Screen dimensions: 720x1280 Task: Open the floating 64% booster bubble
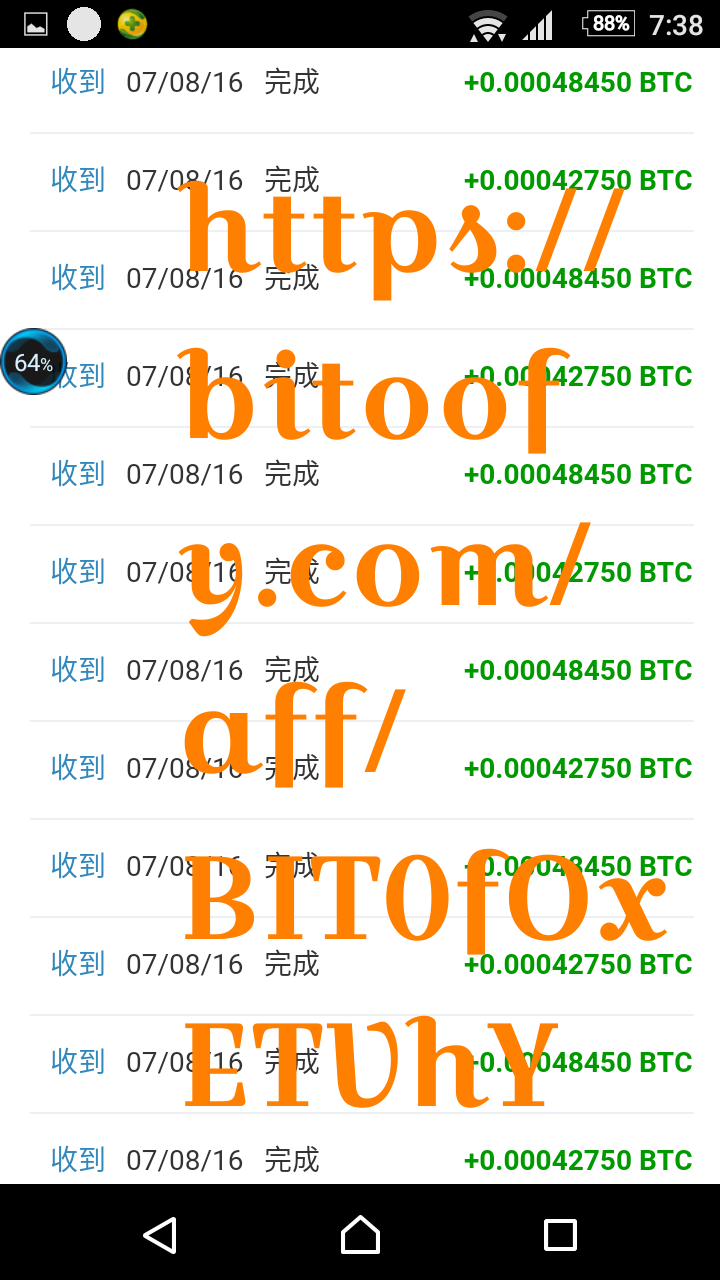point(34,362)
